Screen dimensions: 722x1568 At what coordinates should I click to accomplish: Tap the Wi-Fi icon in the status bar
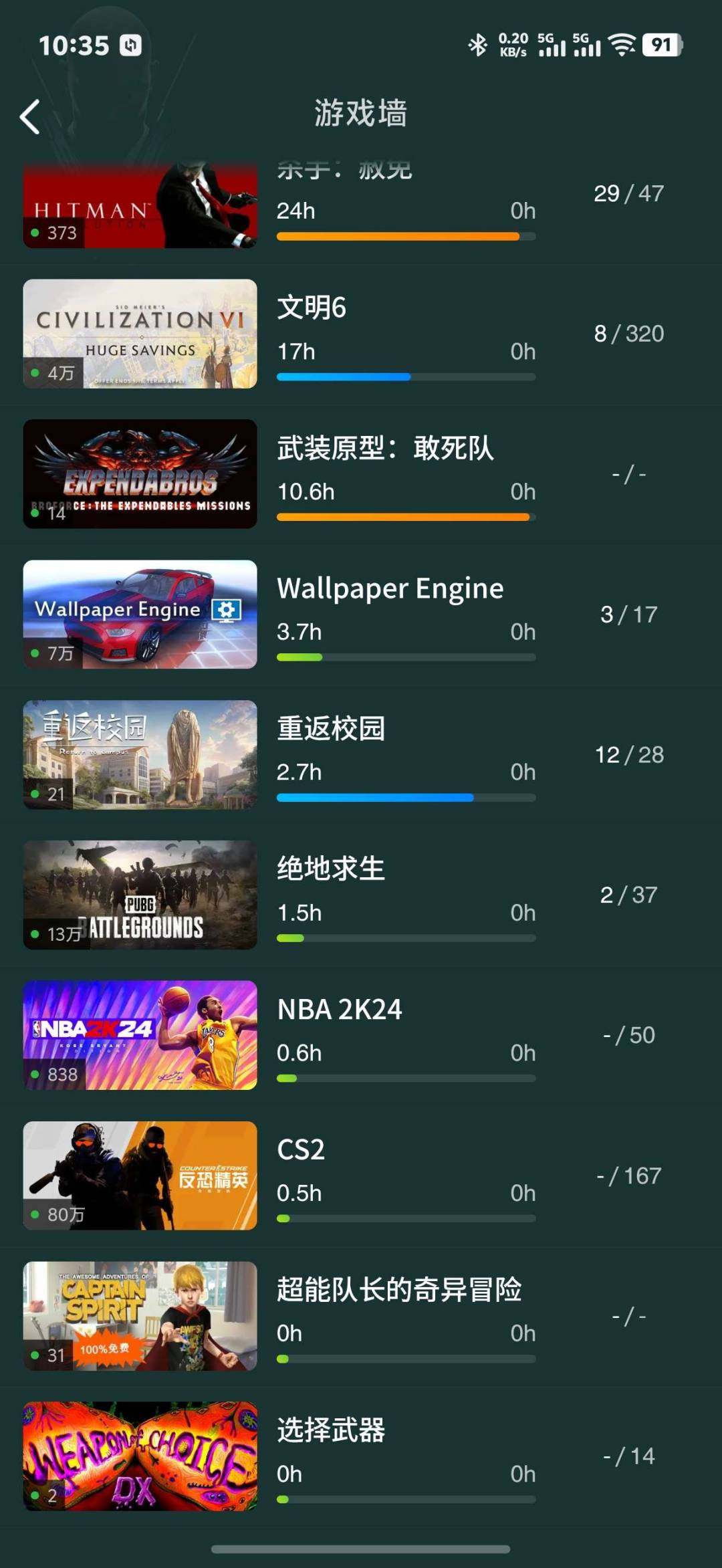(x=622, y=44)
